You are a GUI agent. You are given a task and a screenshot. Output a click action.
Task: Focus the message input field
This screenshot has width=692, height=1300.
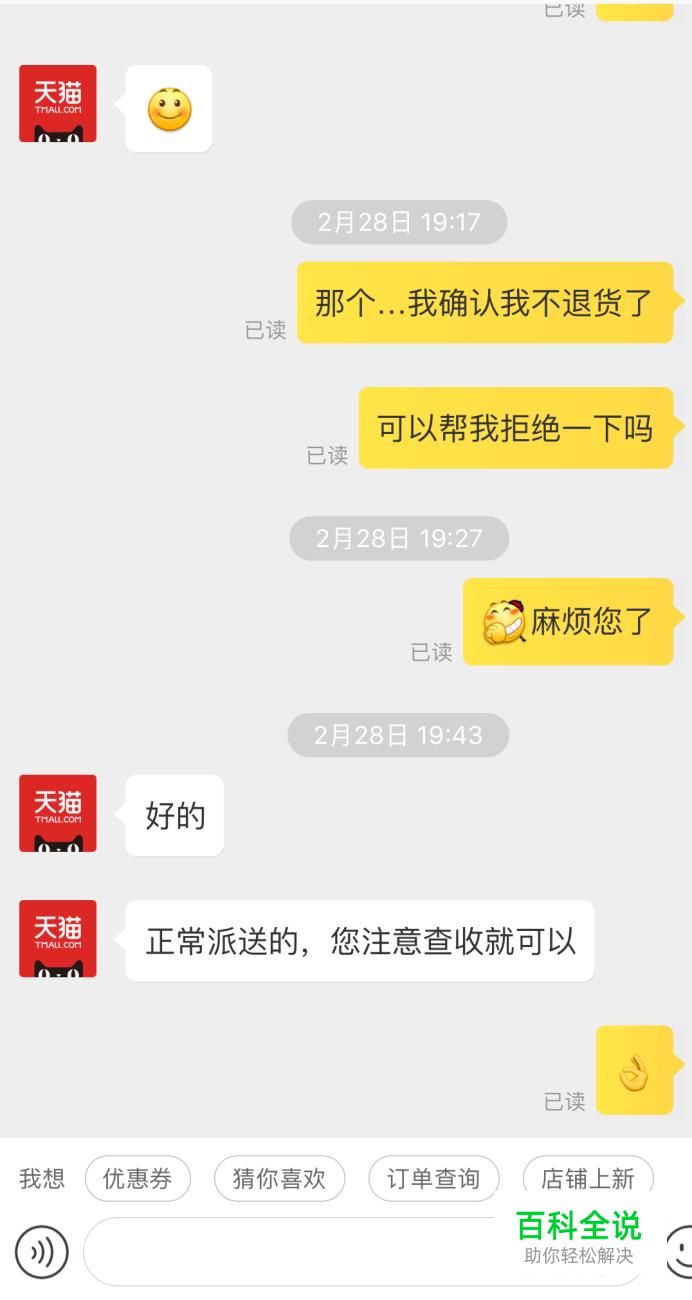(362, 1252)
